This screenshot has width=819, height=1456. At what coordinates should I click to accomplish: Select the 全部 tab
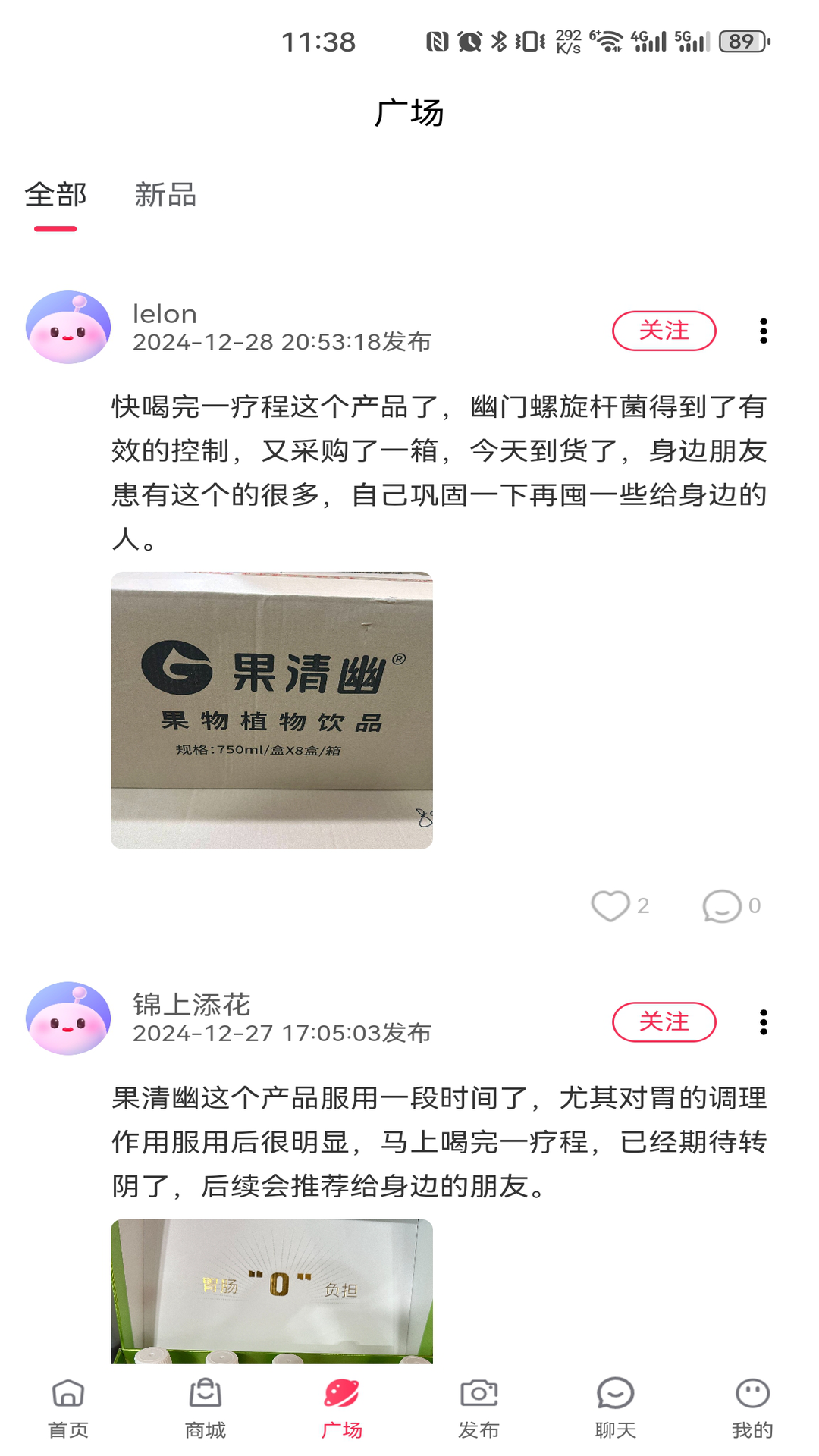tap(57, 196)
